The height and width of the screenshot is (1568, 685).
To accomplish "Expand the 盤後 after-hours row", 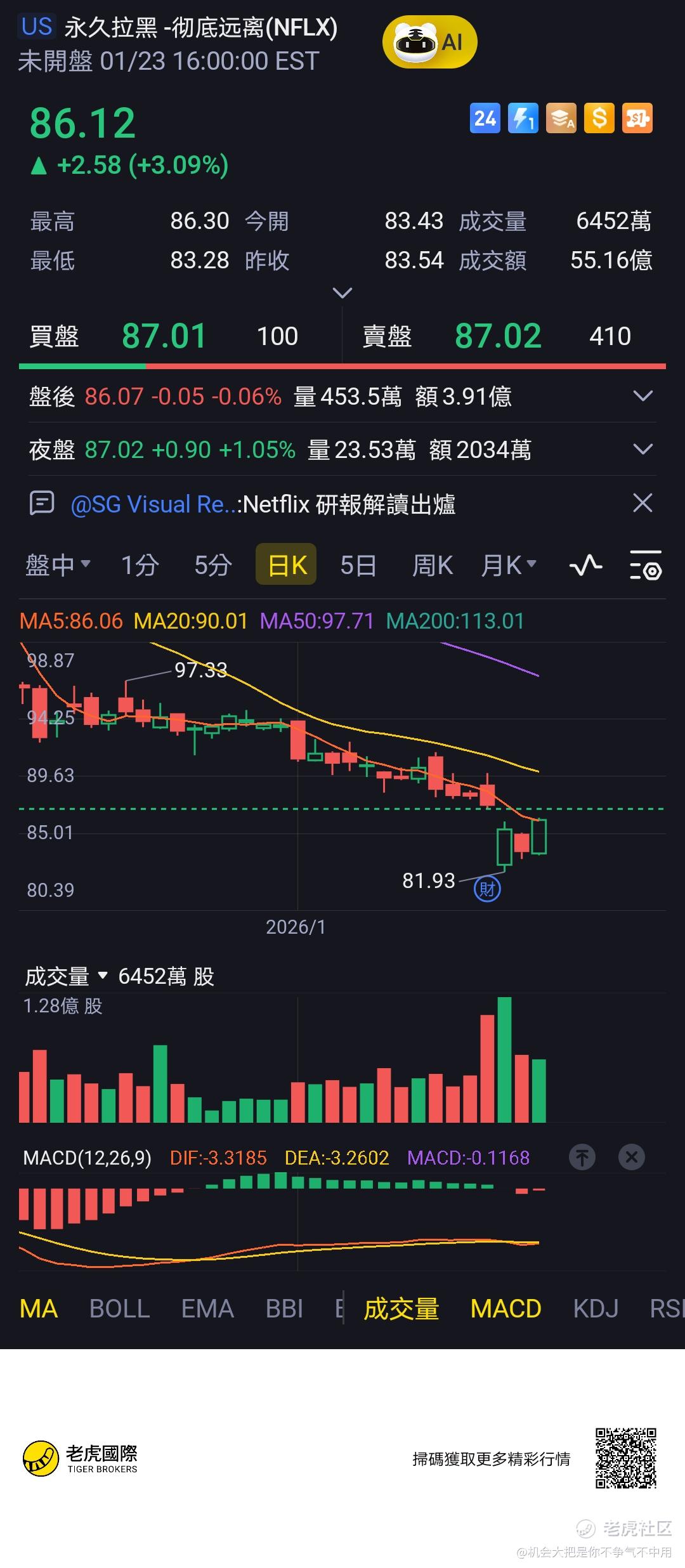I will pyautogui.click(x=643, y=396).
